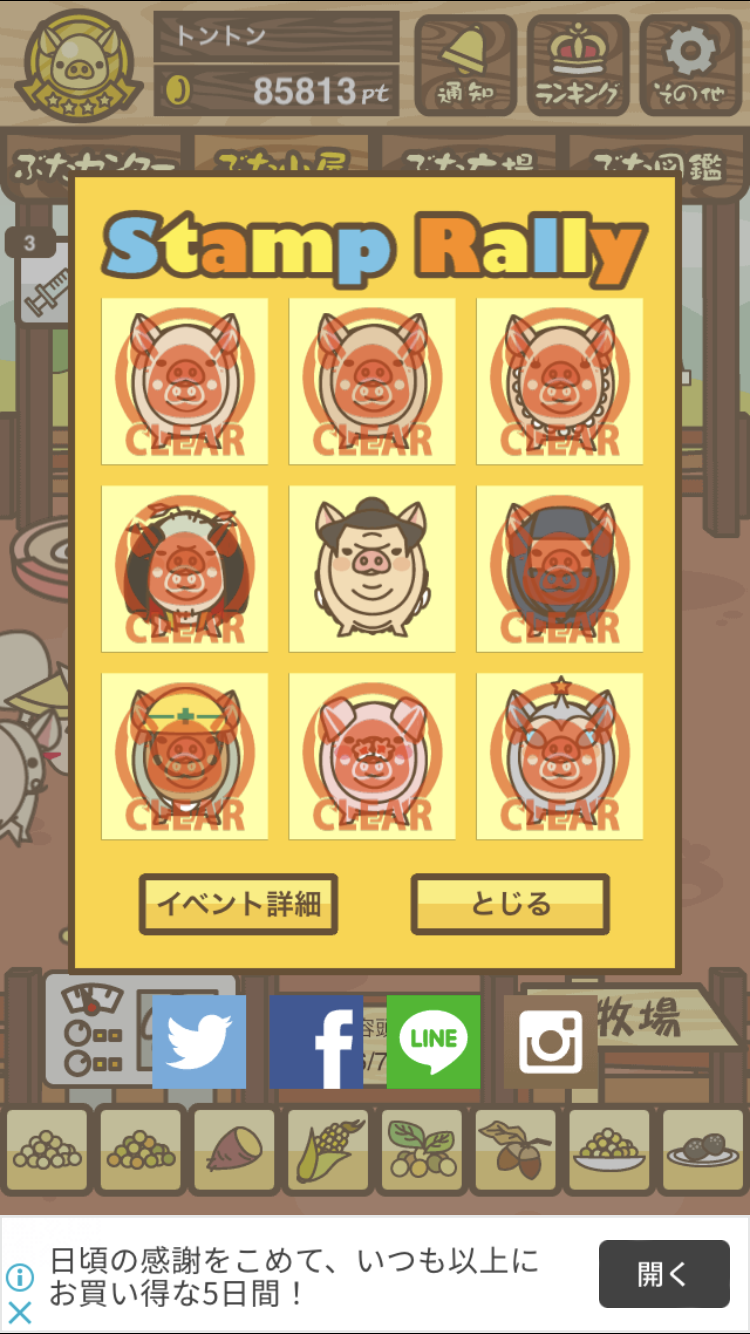
Task: Share via LINE
Action: tap(433, 1041)
